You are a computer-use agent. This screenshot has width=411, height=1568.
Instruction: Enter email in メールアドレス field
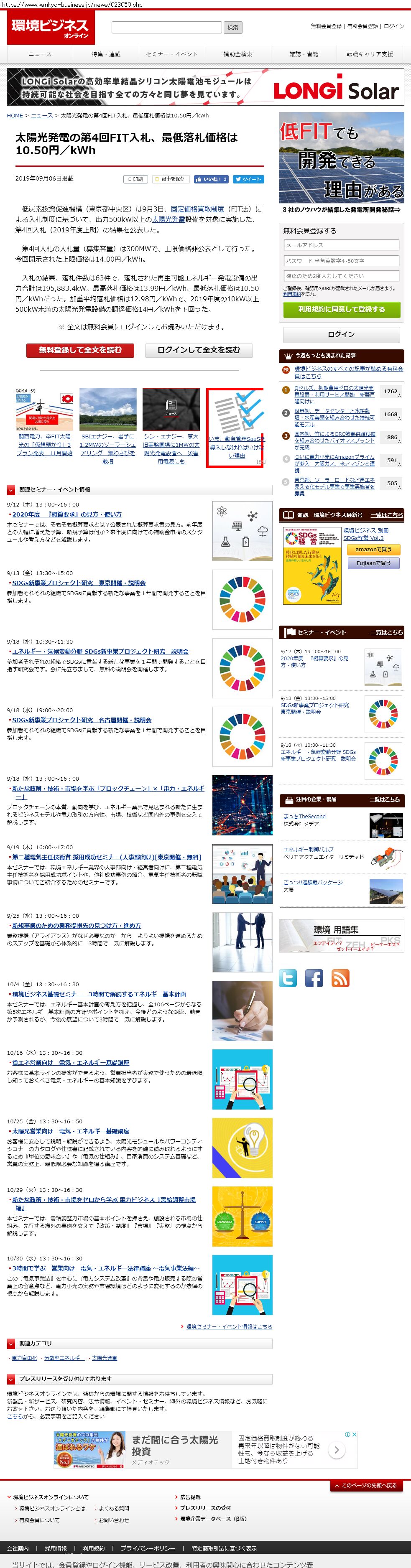click(341, 245)
